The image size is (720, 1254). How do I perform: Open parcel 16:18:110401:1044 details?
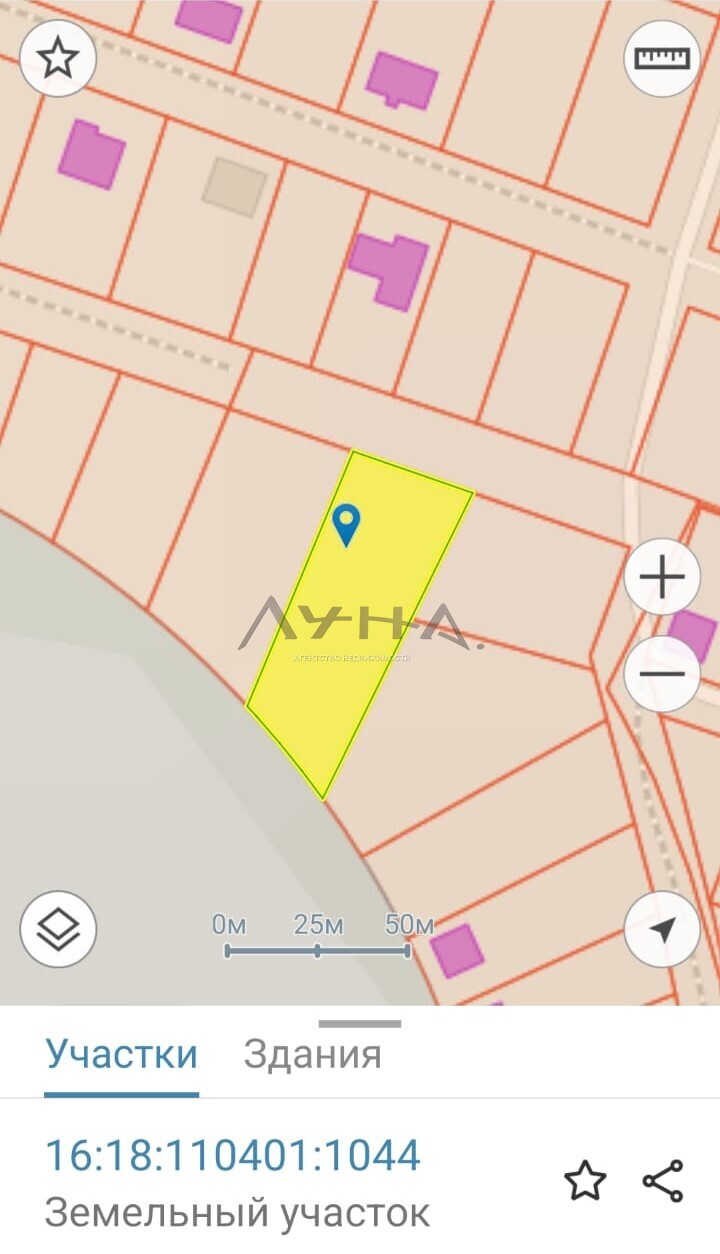(233, 1155)
